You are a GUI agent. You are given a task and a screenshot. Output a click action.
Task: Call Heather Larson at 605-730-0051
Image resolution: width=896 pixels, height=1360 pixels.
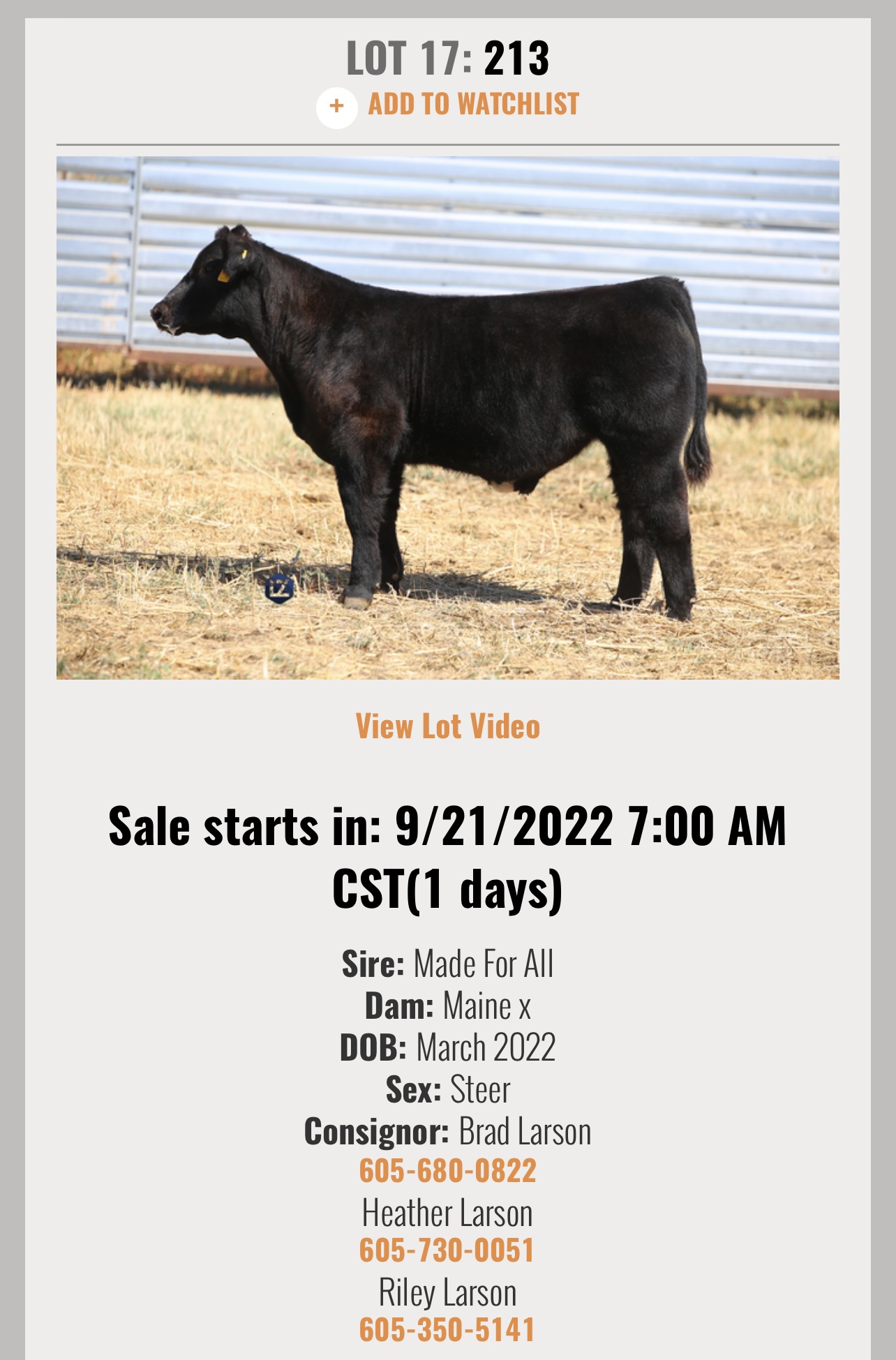point(448,1250)
